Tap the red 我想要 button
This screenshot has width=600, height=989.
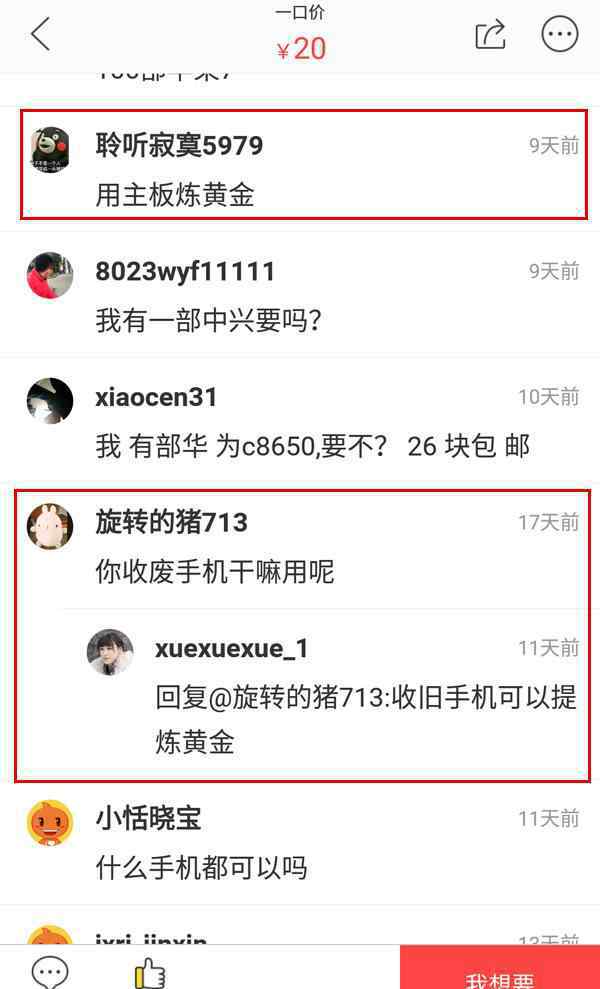tap(500, 967)
